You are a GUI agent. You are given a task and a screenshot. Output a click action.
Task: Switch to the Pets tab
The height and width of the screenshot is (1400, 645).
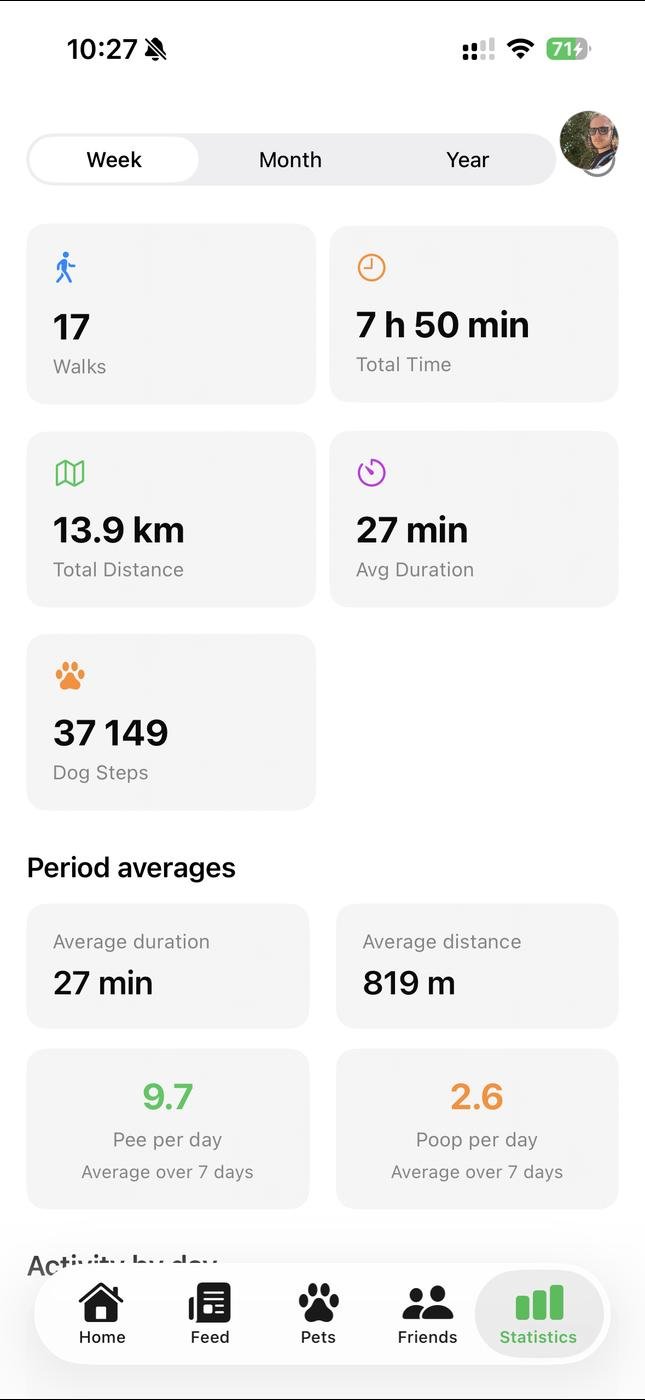(x=318, y=1314)
